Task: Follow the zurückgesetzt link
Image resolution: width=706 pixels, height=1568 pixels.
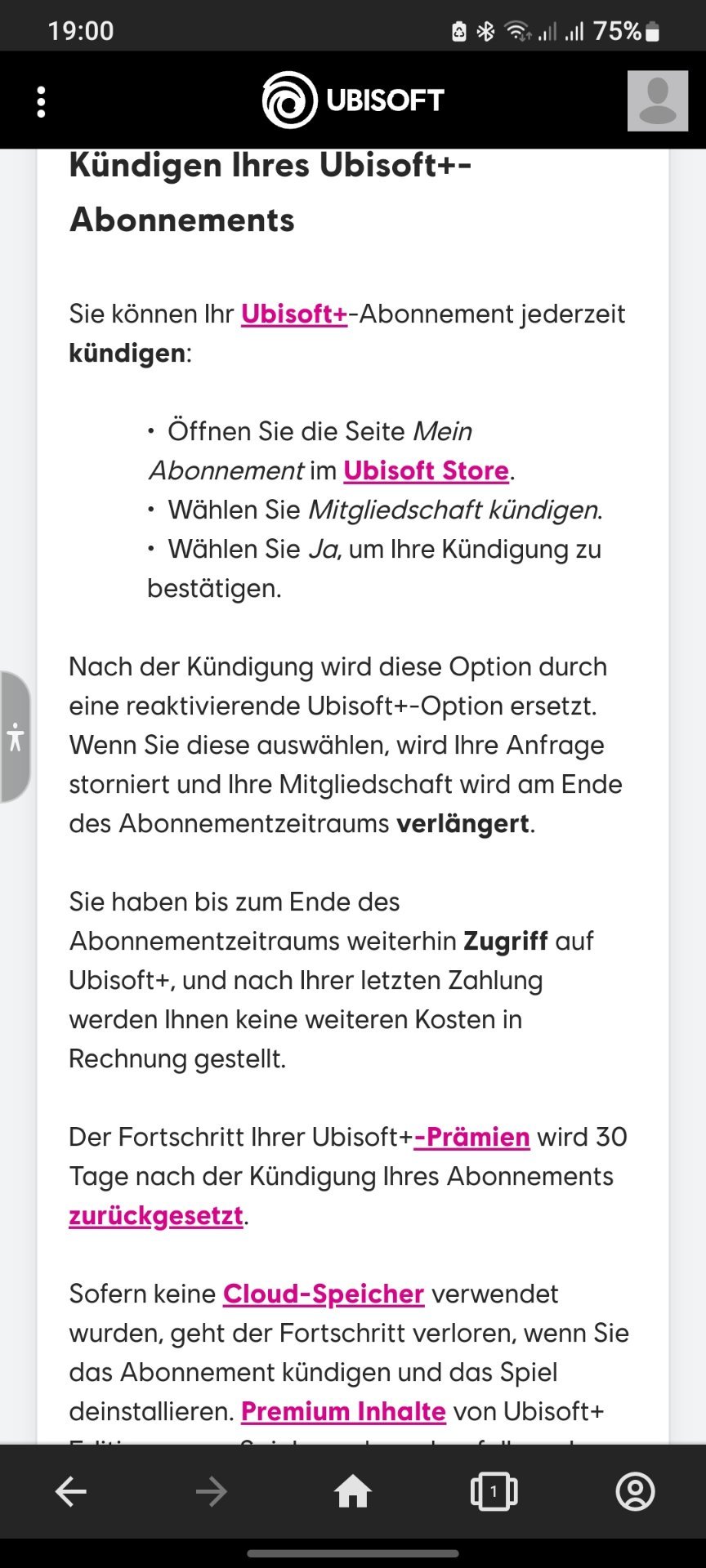Action: [156, 1215]
